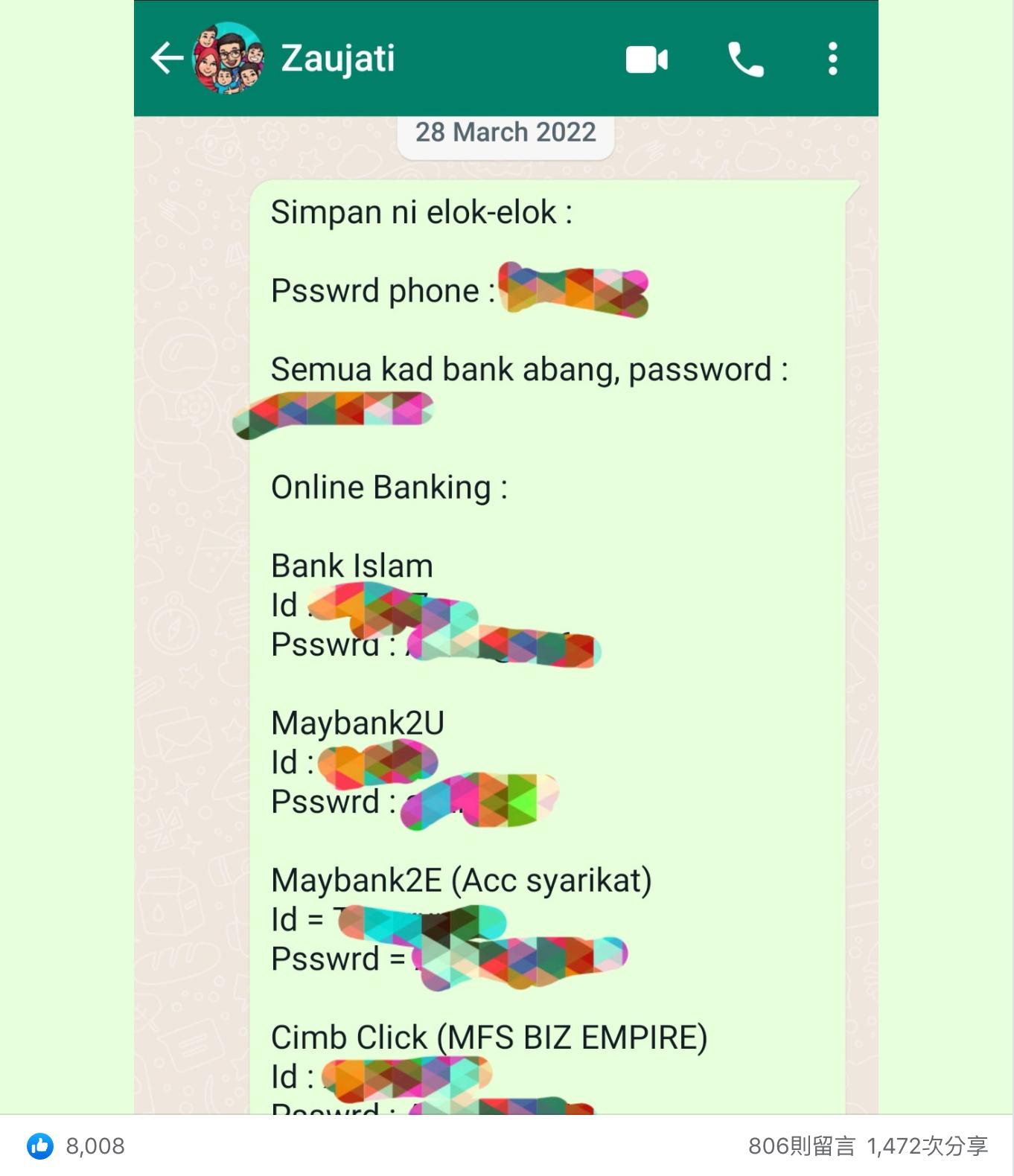Open the posted chat screenshot image

[x=506, y=558]
